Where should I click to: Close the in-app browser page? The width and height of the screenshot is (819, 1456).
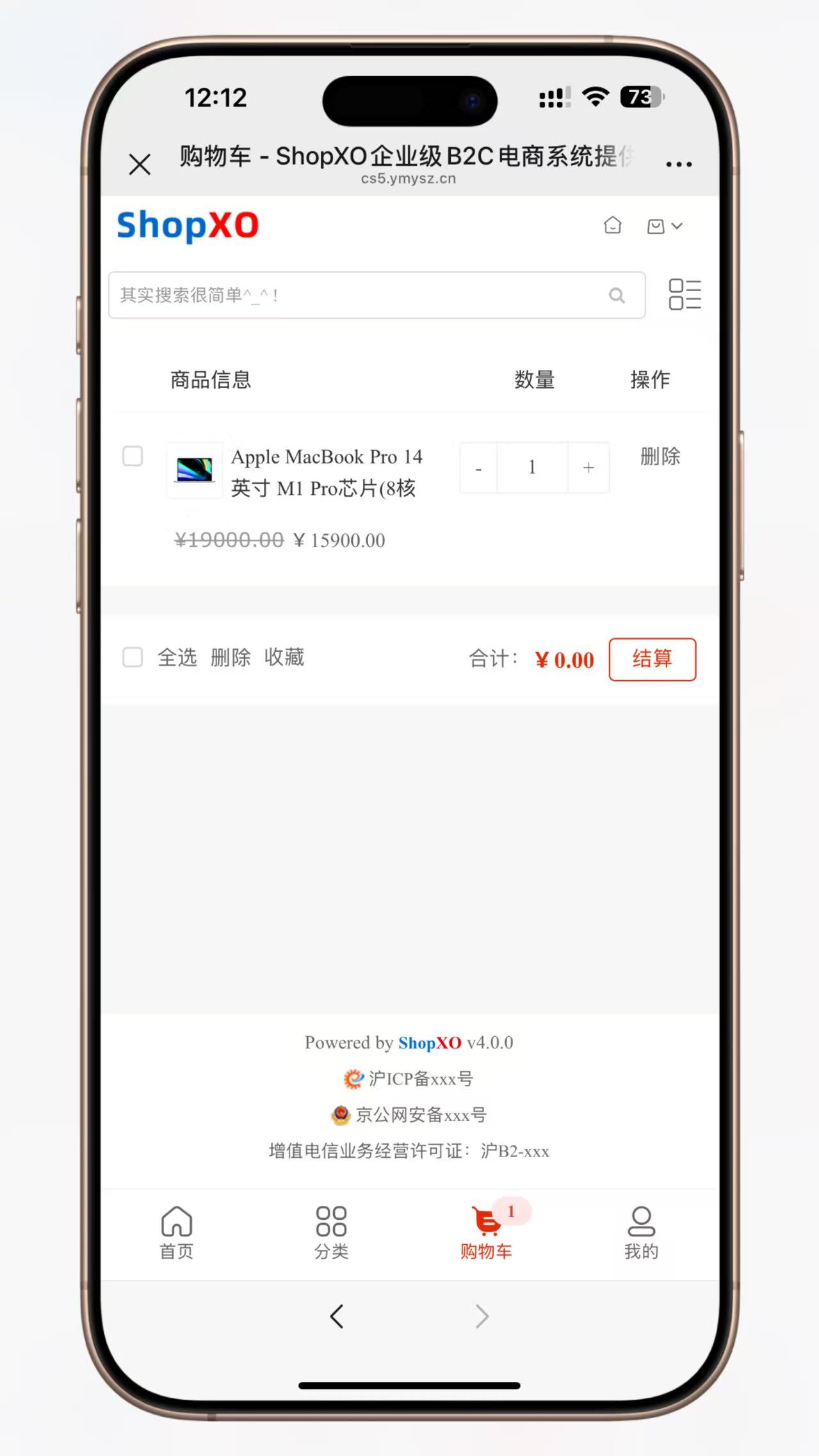(x=140, y=164)
